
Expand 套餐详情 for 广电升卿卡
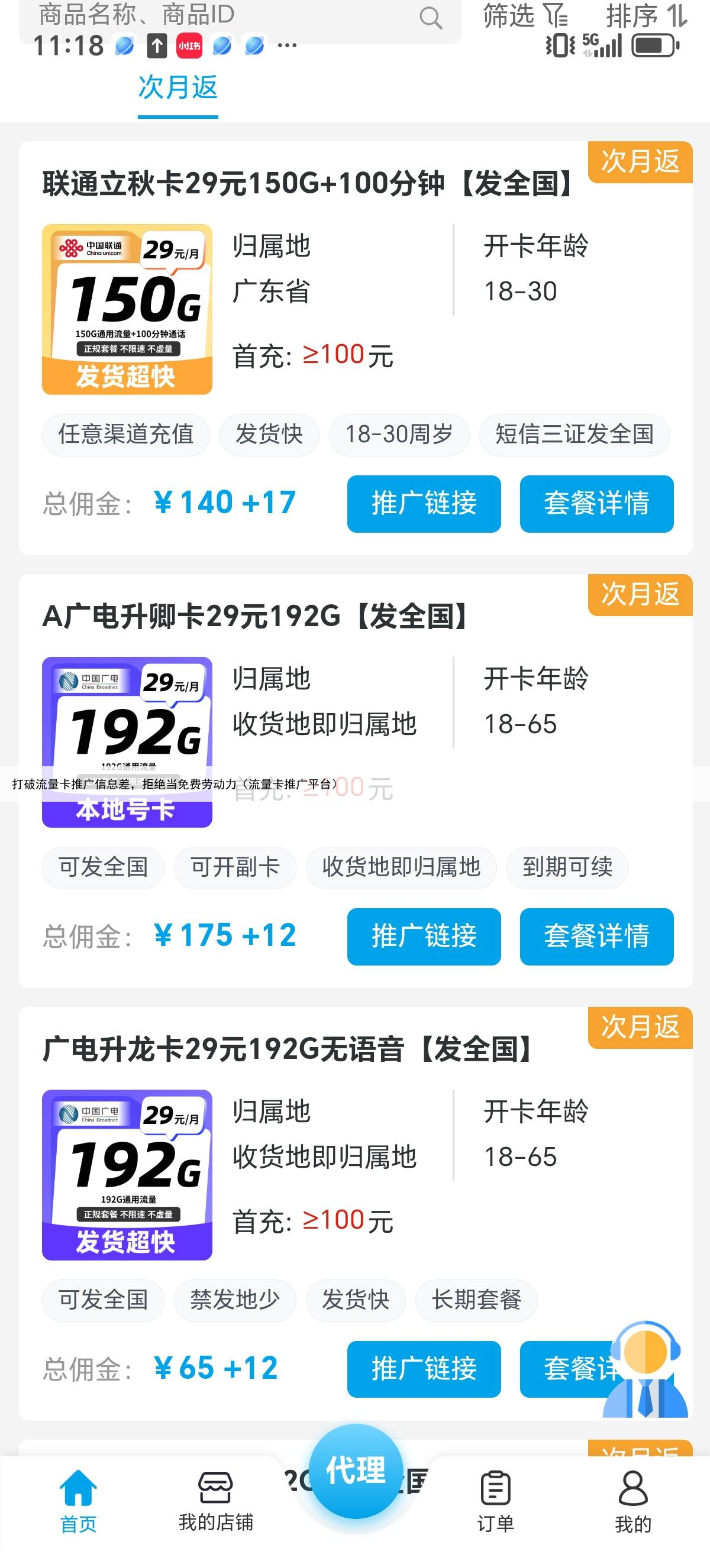(x=596, y=937)
